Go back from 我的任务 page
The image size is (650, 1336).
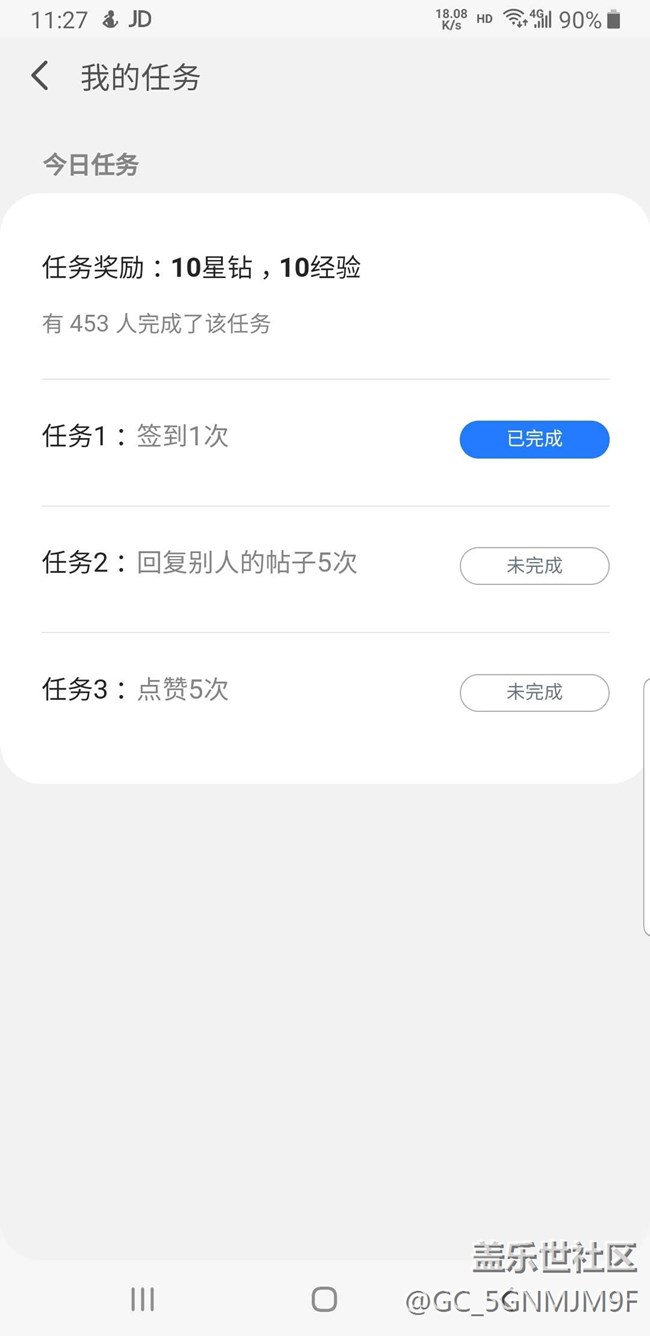(40, 76)
